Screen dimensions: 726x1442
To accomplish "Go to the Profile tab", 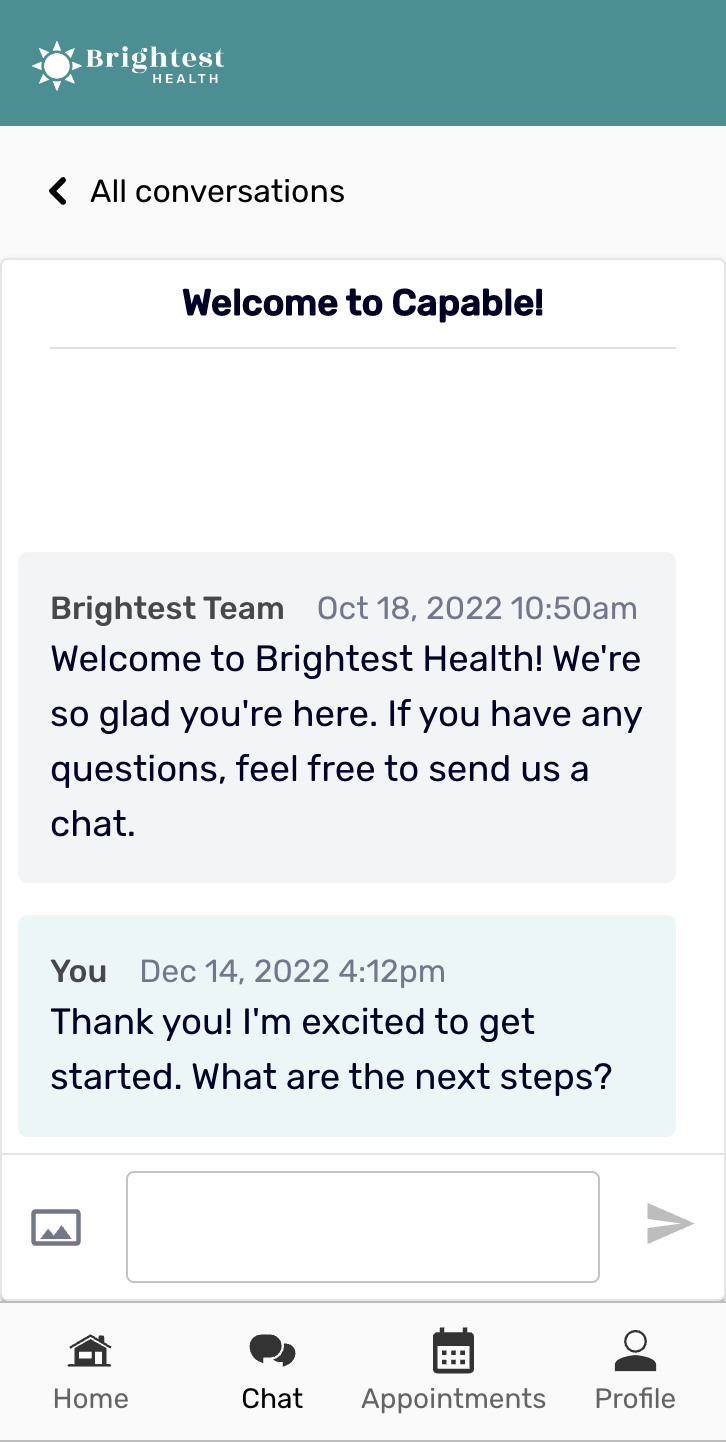I will coord(635,1371).
